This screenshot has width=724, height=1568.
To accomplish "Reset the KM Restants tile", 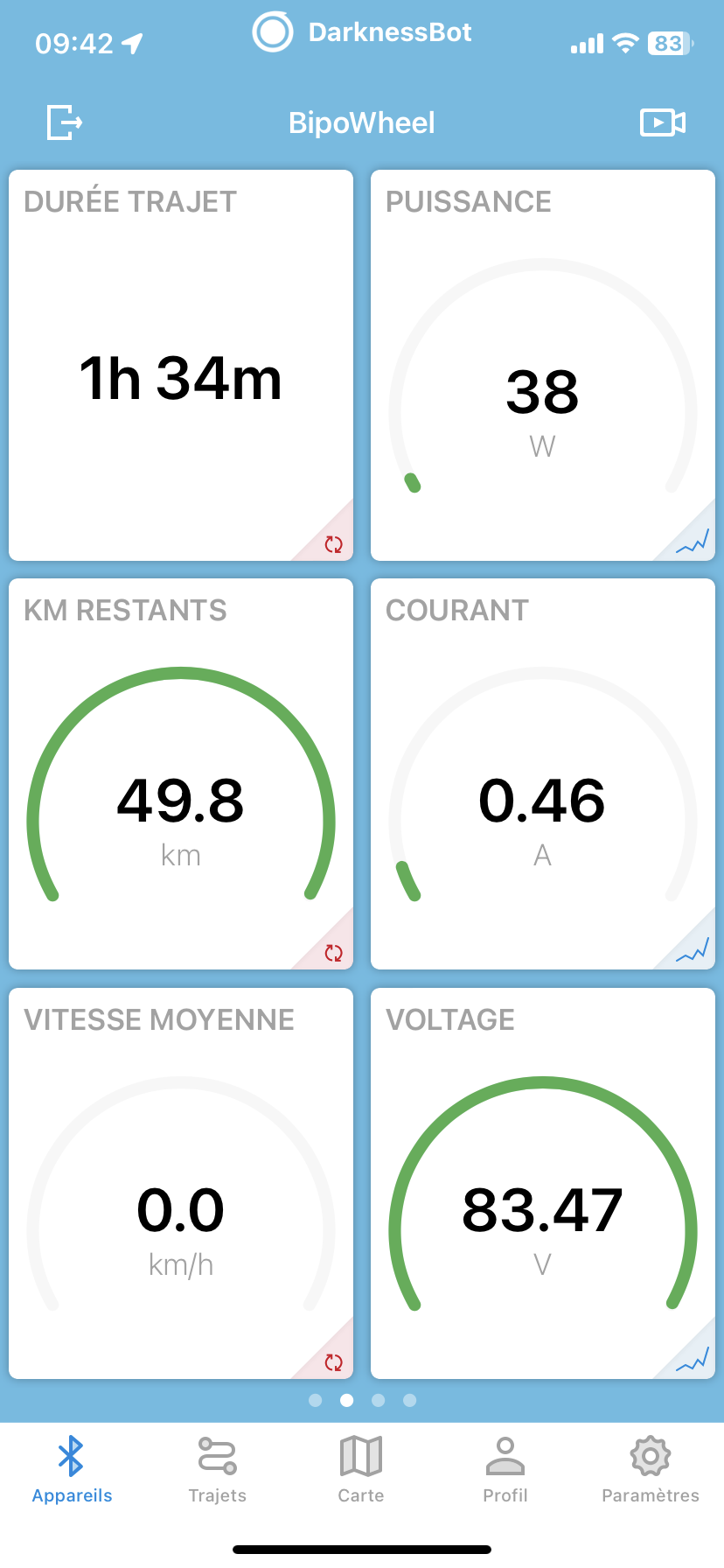I will click(x=333, y=952).
